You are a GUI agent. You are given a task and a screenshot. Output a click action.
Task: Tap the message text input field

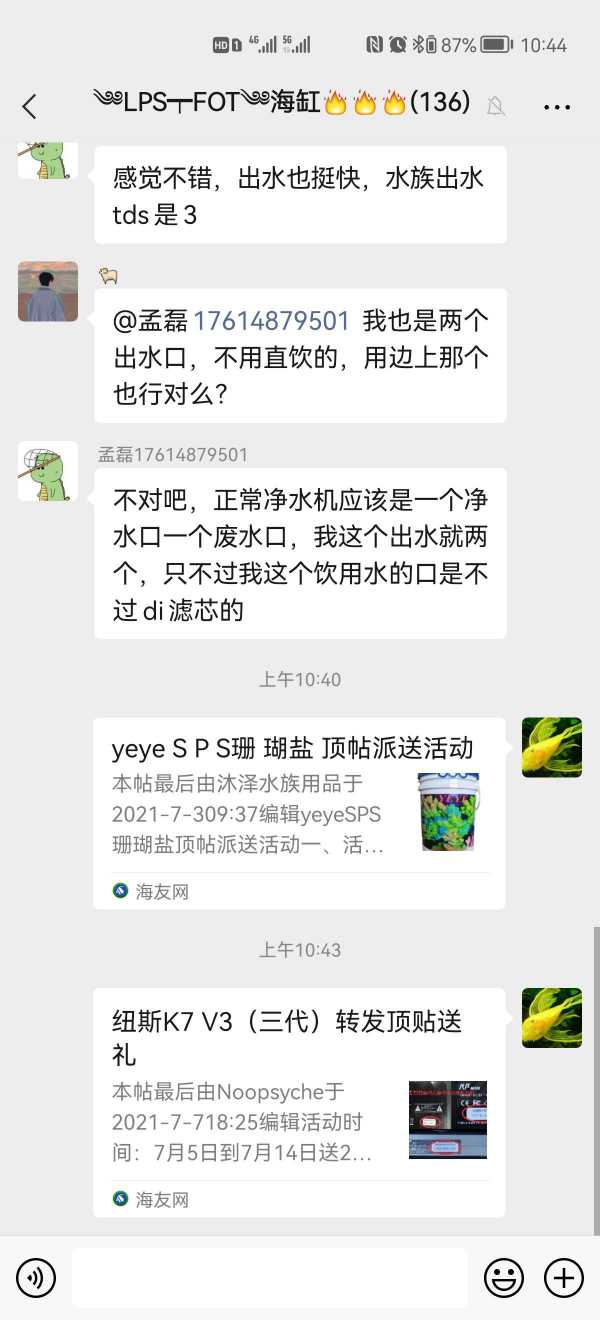[x=270, y=1277]
